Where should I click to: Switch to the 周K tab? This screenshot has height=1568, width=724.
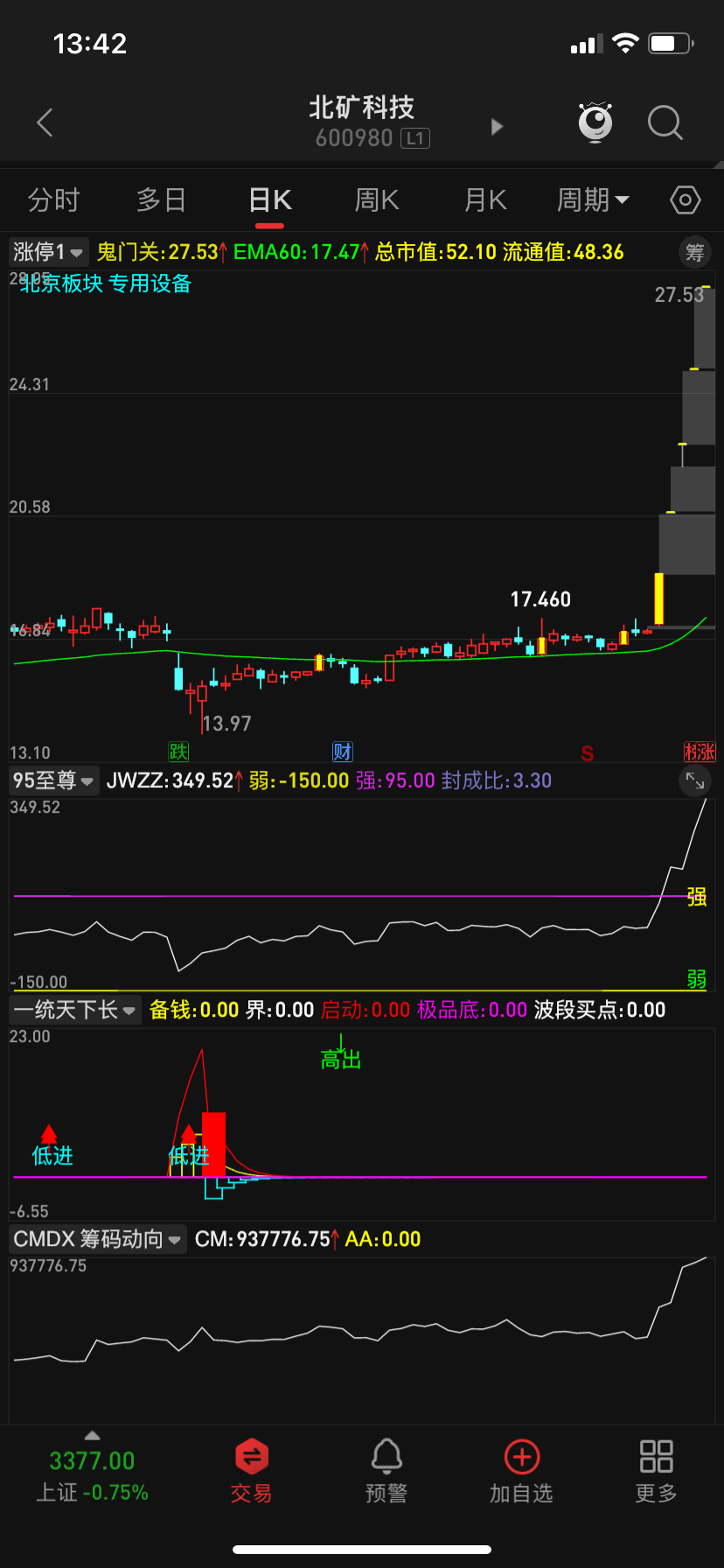[x=377, y=200]
